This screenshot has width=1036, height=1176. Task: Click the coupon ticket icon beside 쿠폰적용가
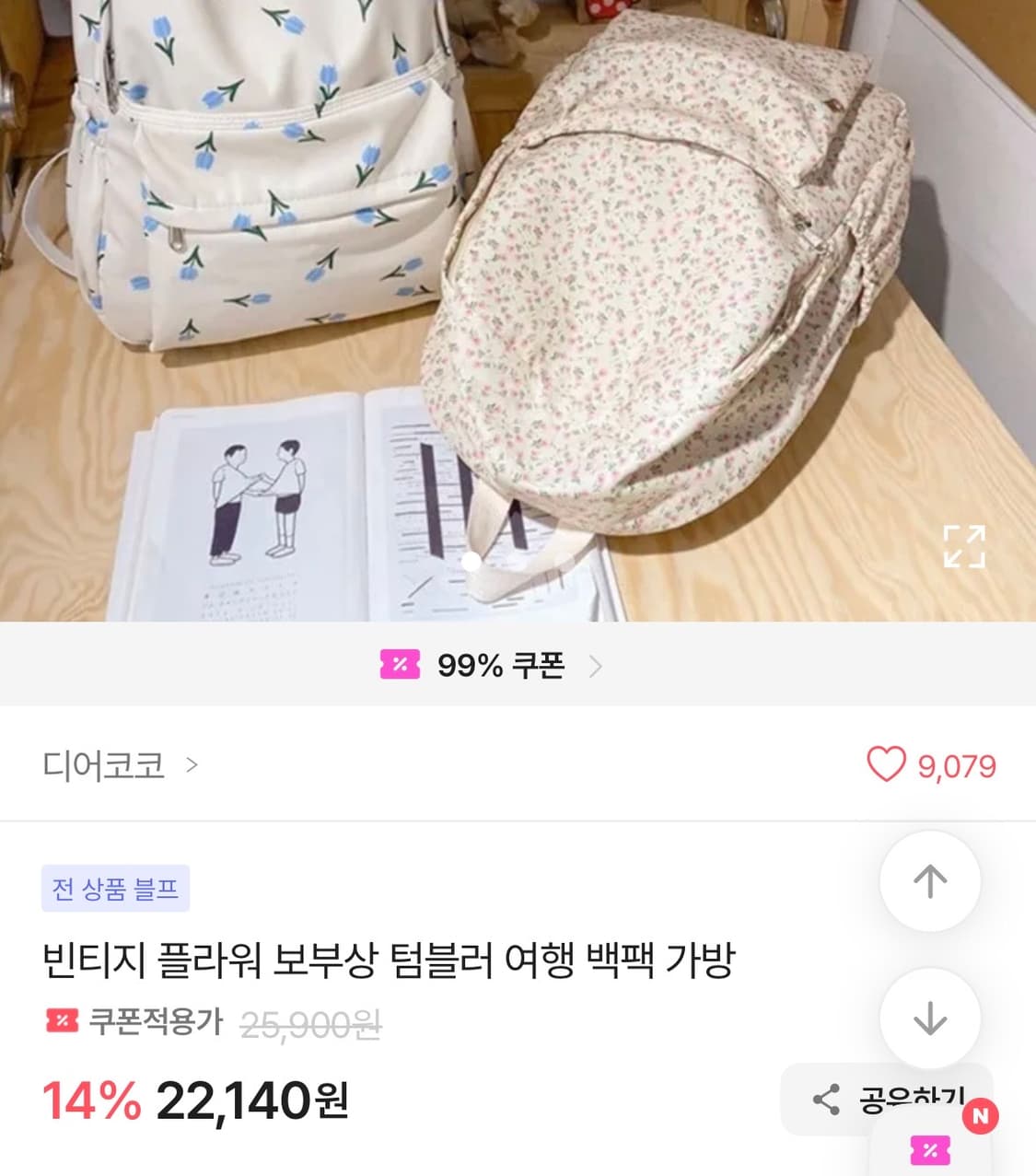pyautogui.click(x=61, y=1019)
